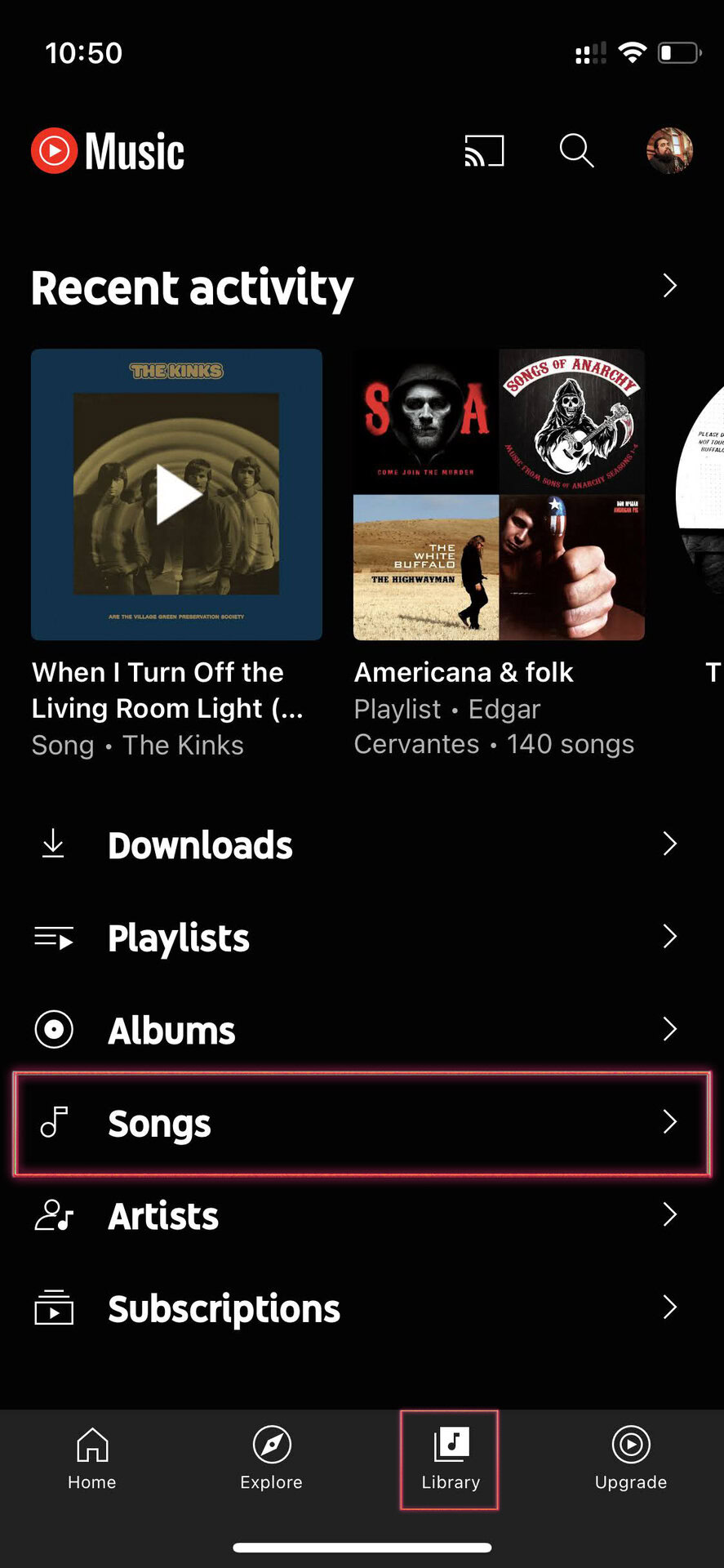Open the Subscriptions row
This screenshot has height=1568, width=724.
(x=362, y=1308)
